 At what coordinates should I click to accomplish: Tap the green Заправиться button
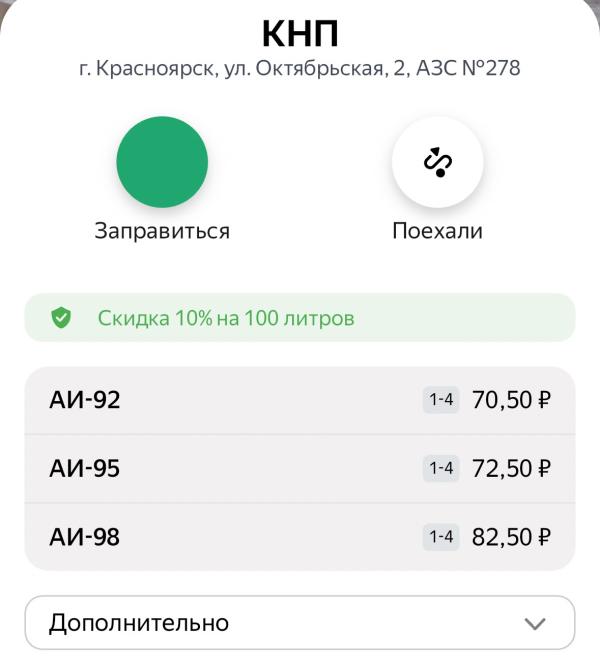(162, 162)
